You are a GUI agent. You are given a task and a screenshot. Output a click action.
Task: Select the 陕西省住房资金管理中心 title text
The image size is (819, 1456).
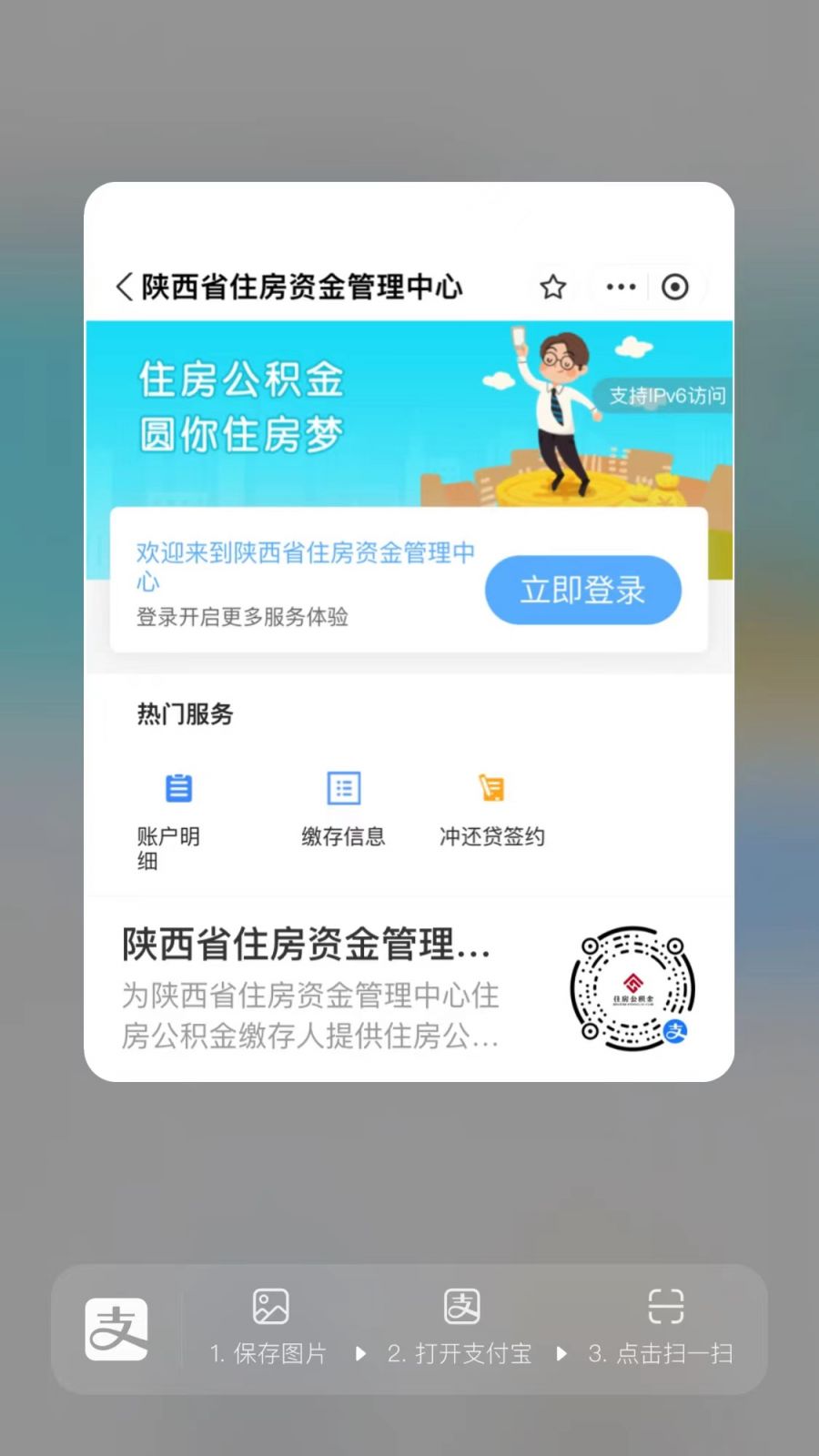(300, 286)
